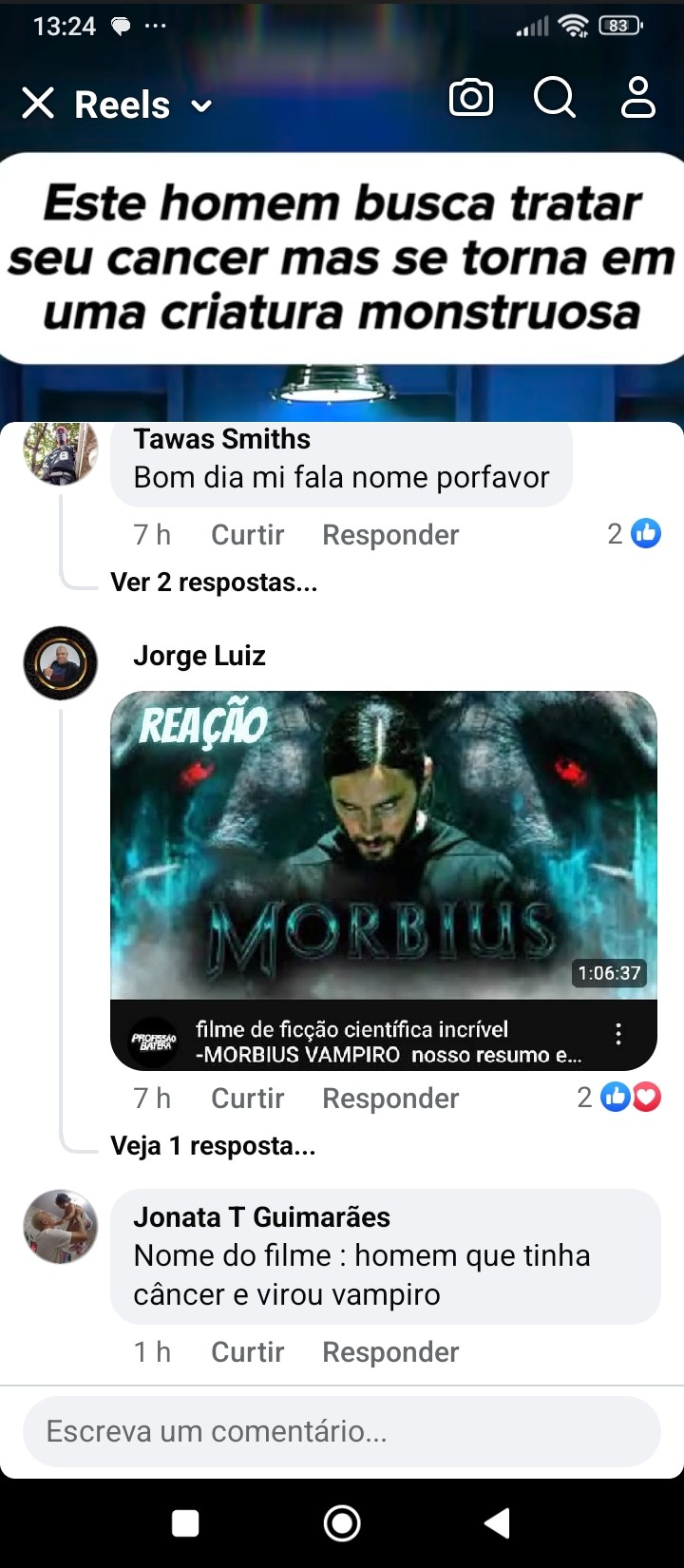The height and width of the screenshot is (1568, 684).
Task: Reply to Jorge Luiz's comment
Action: tap(389, 1099)
